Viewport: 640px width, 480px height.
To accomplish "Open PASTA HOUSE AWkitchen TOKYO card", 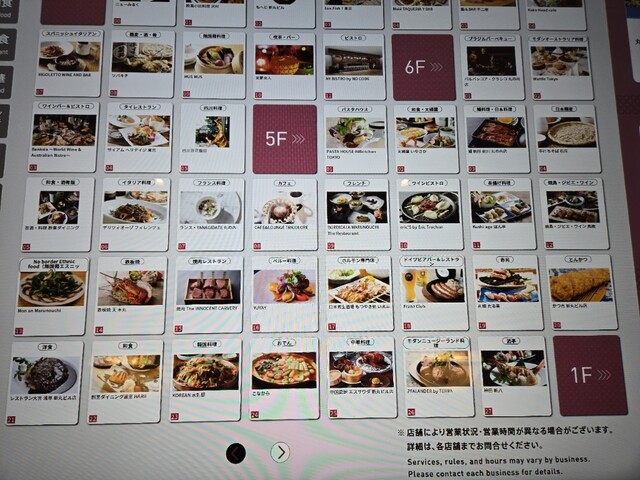I will point(356,139).
